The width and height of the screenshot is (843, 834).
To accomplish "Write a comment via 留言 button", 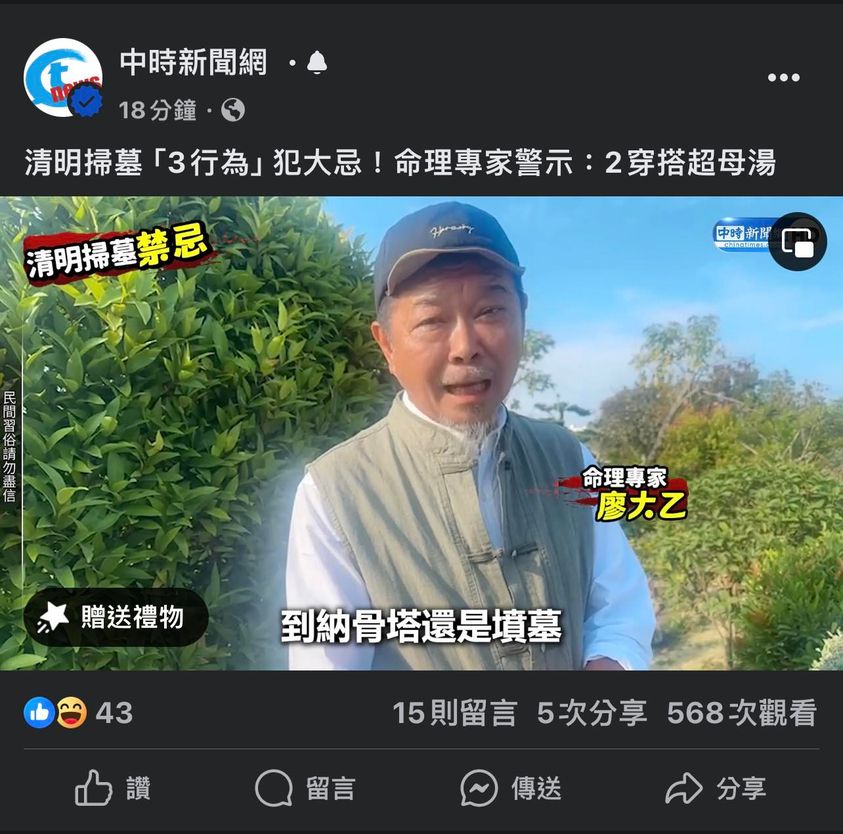I will click(x=304, y=788).
